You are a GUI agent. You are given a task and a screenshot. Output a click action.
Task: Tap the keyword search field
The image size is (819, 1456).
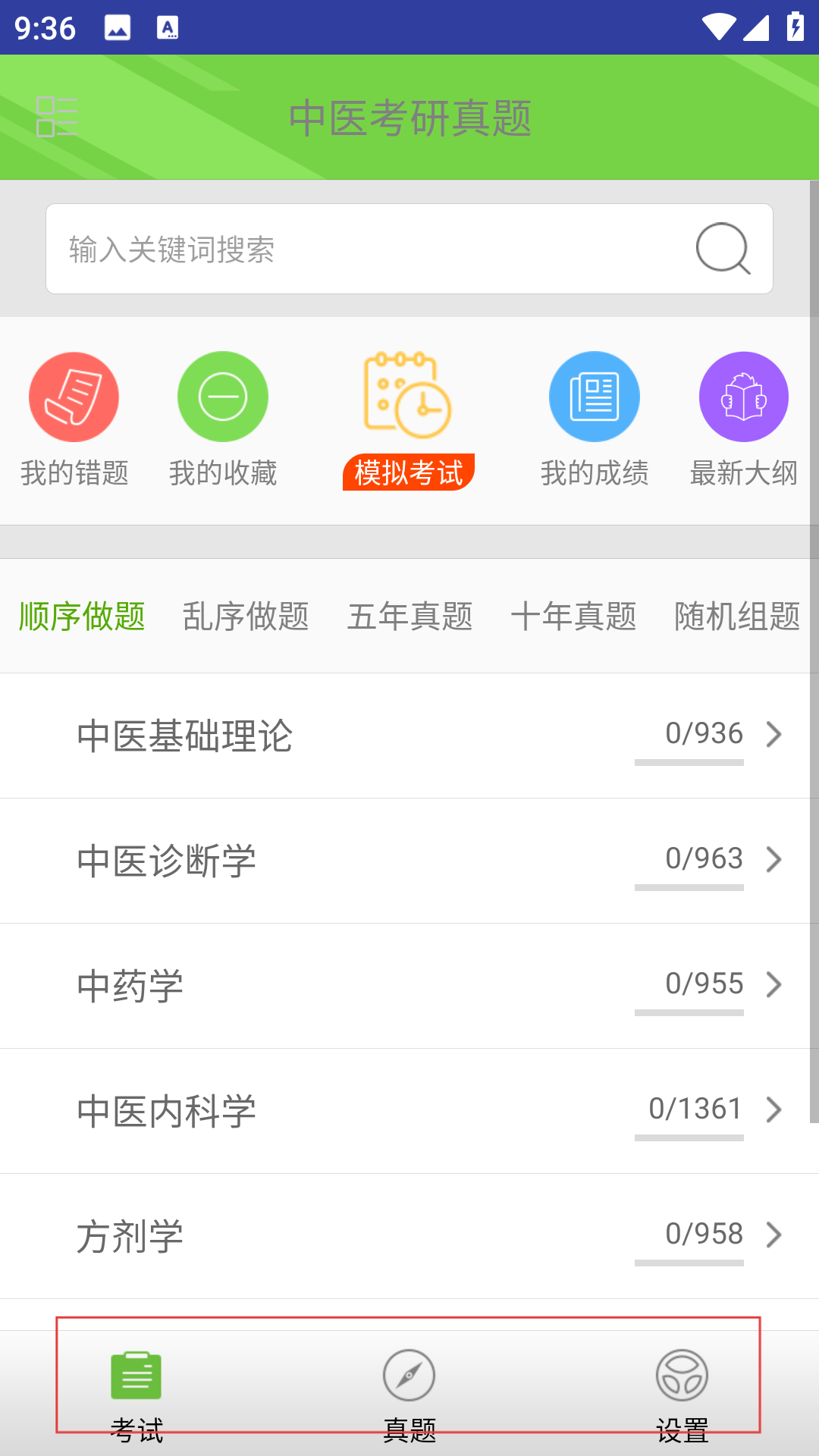(x=409, y=249)
